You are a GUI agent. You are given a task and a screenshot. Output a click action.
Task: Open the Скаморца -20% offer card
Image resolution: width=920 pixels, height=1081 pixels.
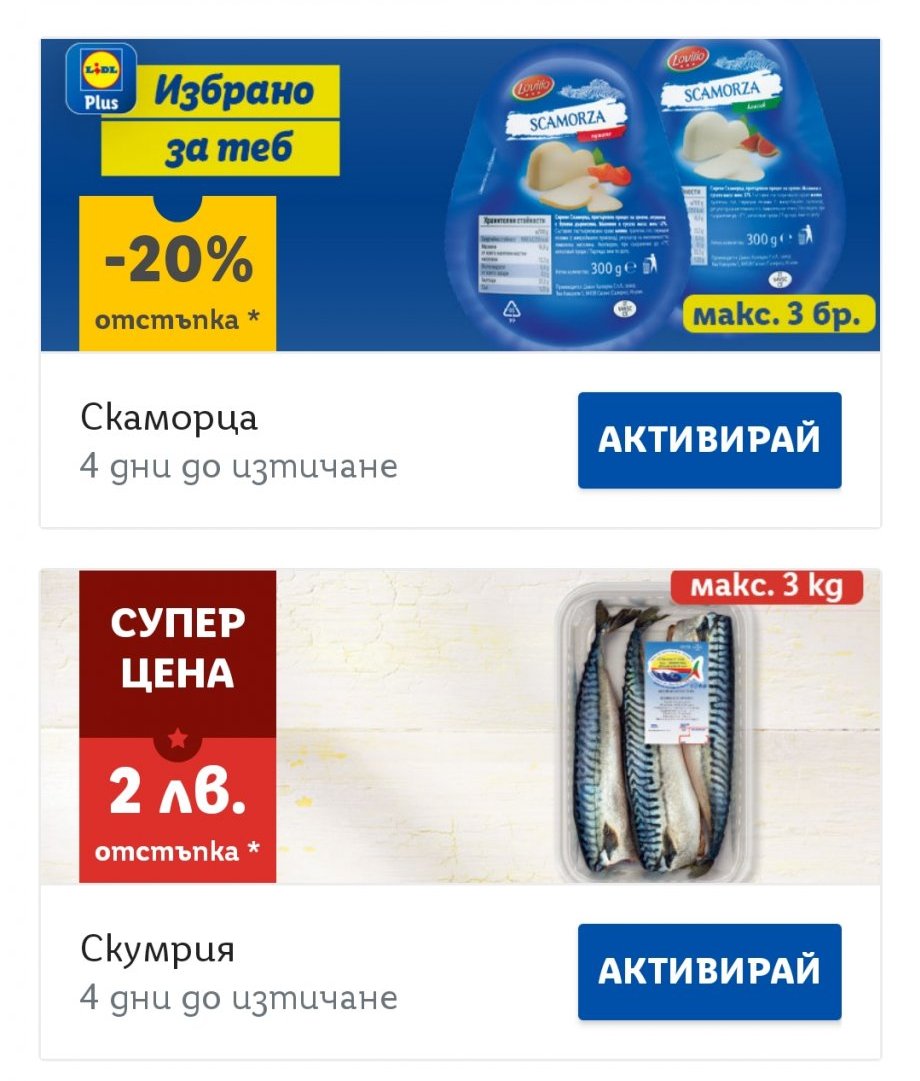[x=460, y=196]
